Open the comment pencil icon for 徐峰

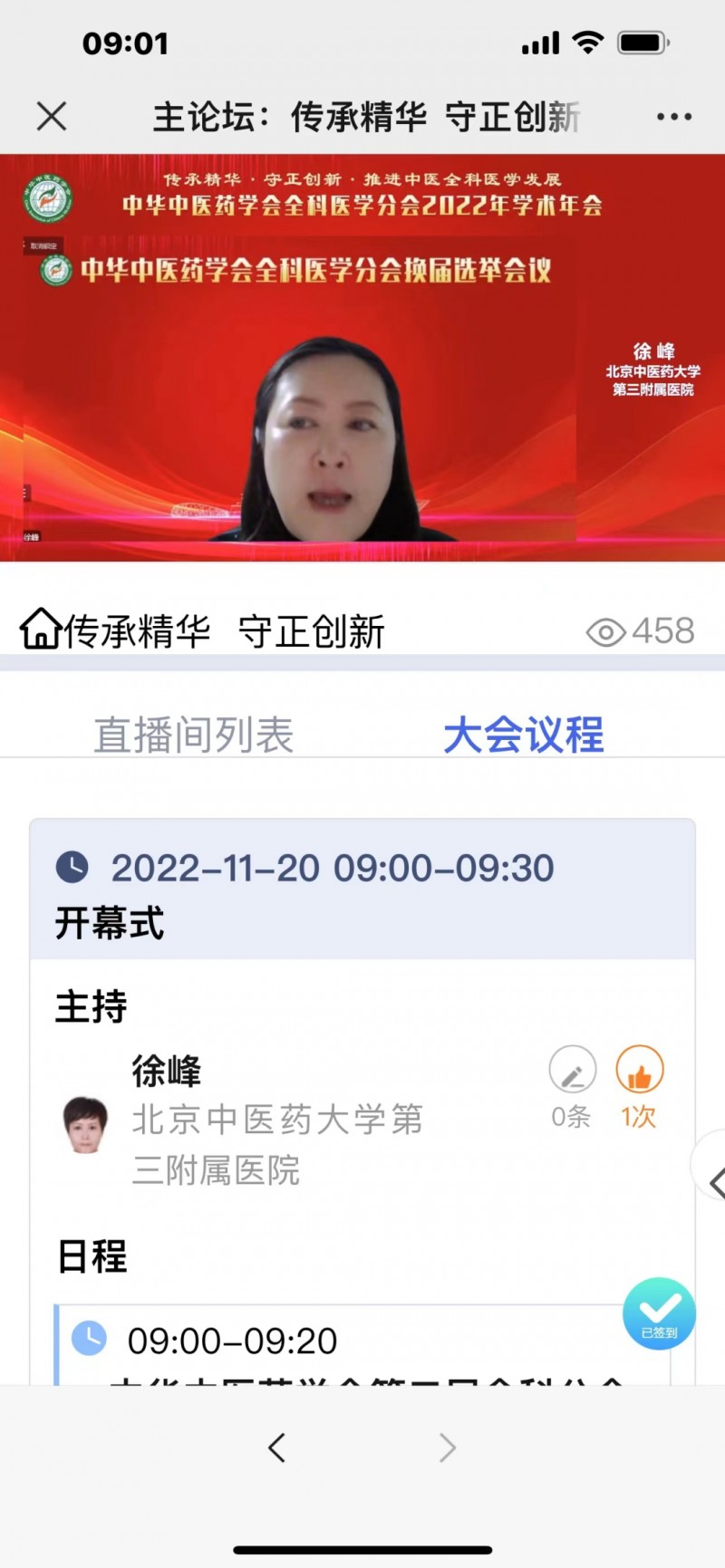coord(572,1071)
